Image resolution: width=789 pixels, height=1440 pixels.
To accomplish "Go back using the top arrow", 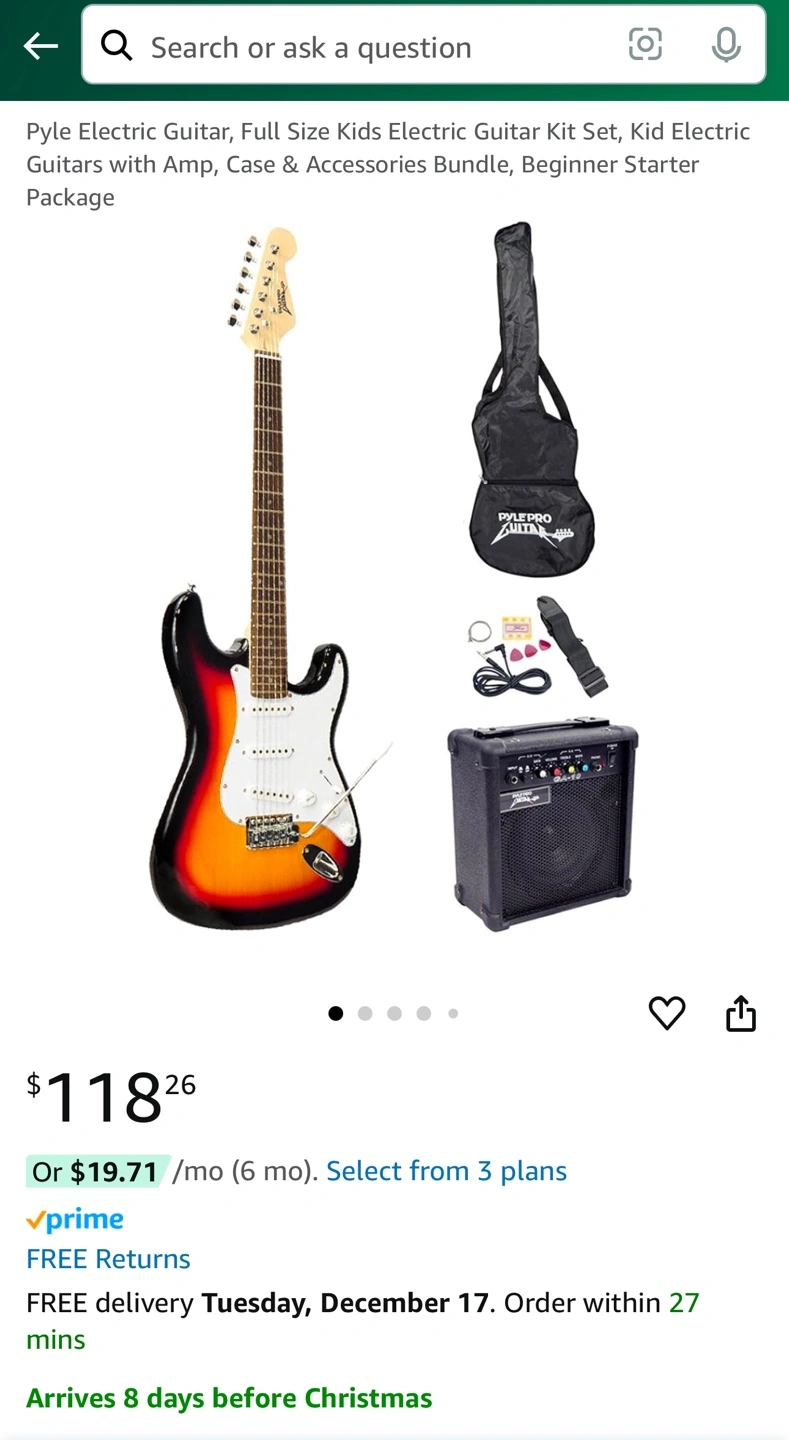I will click(40, 46).
